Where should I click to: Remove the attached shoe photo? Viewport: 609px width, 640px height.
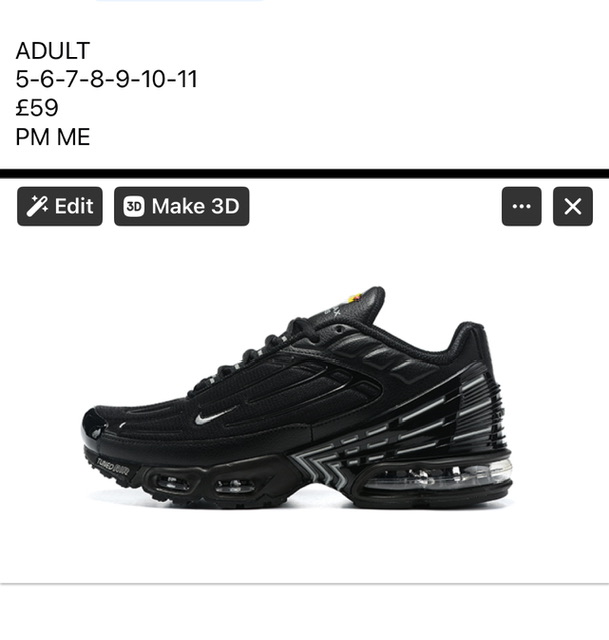[x=572, y=206]
